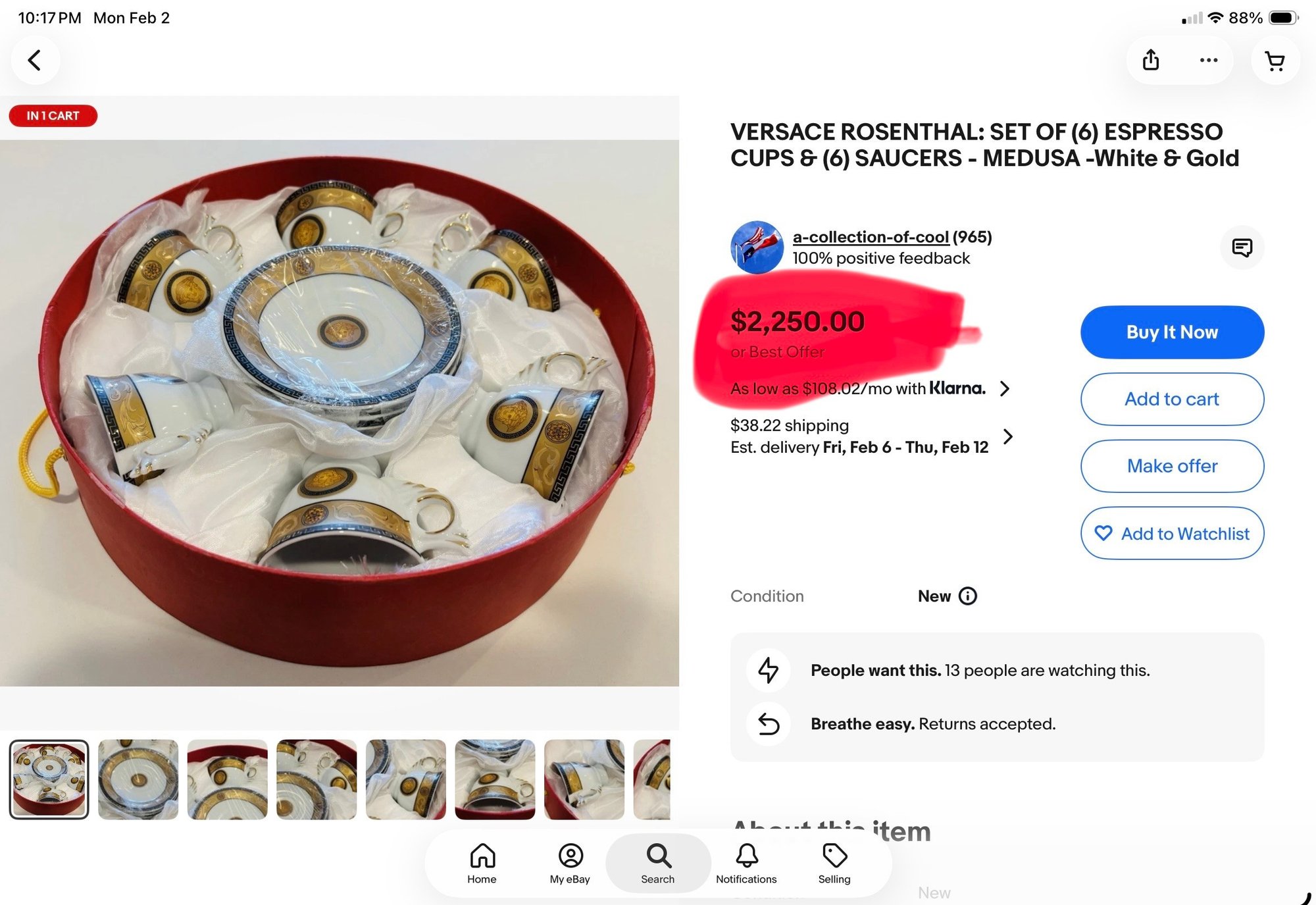Open the Notifications tab
The width and height of the screenshot is (1316, 905).
coord(746,864)
